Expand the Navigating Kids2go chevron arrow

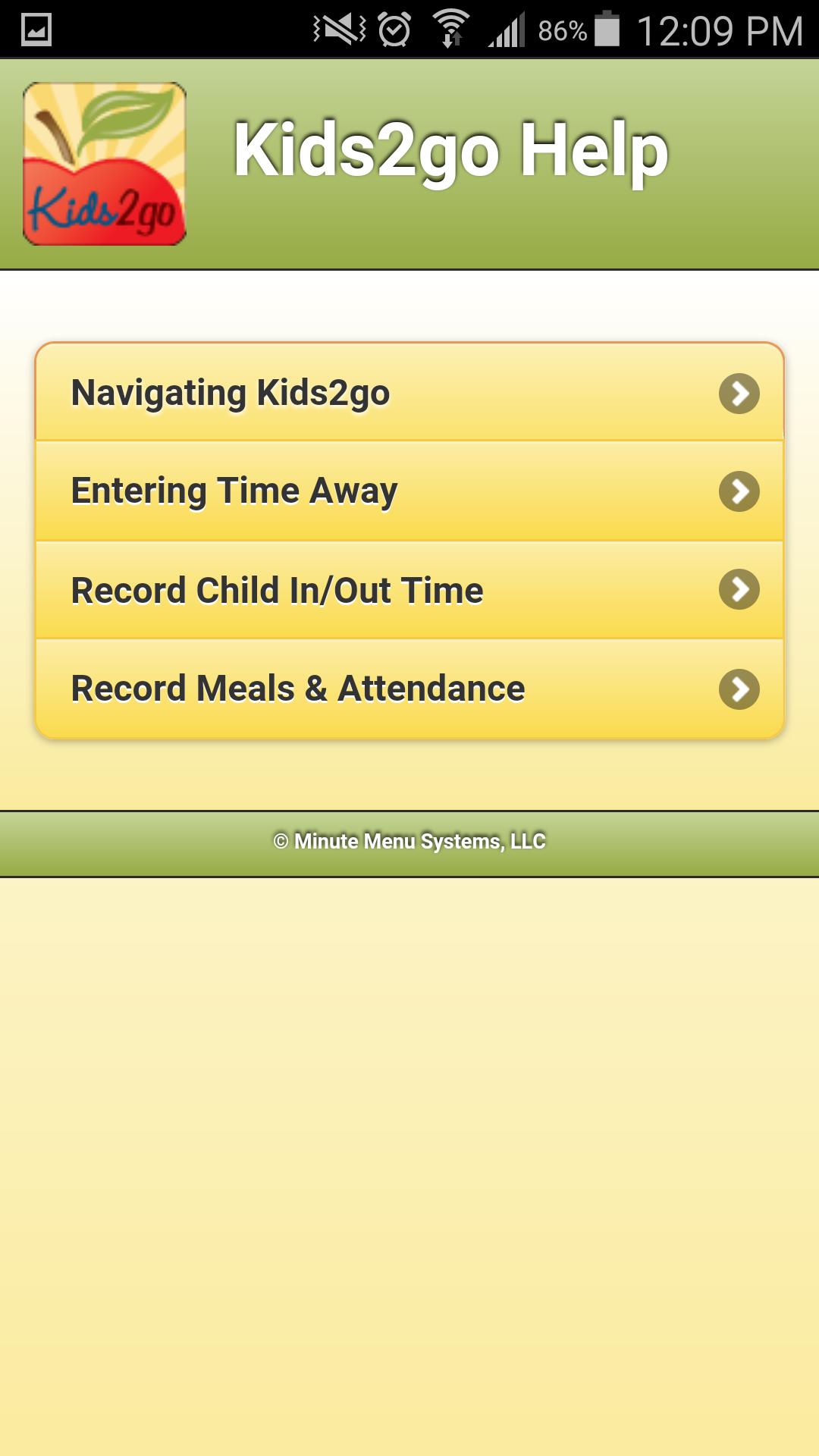coord(739,394)
